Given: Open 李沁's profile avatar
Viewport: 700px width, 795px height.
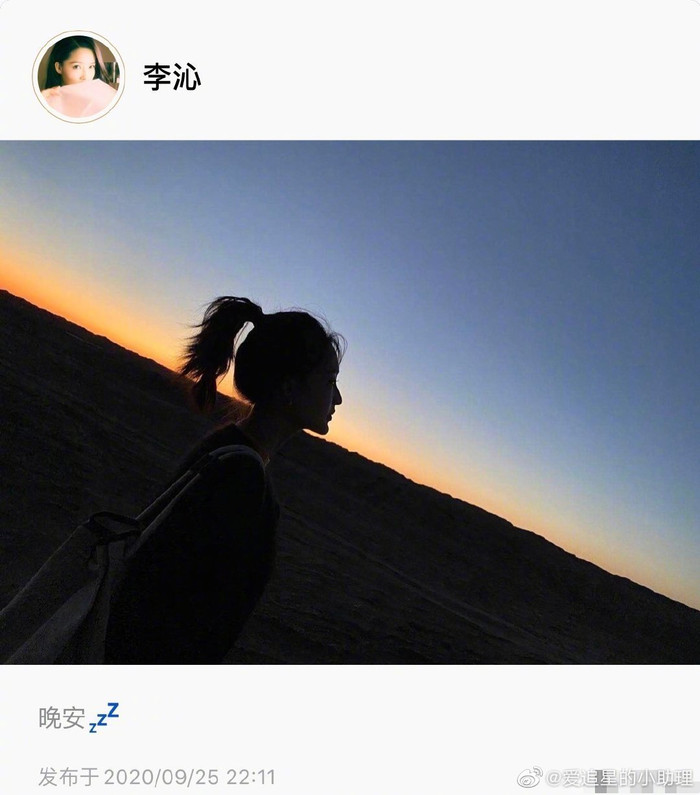Looking at the screenshot, I should point(78,76).
